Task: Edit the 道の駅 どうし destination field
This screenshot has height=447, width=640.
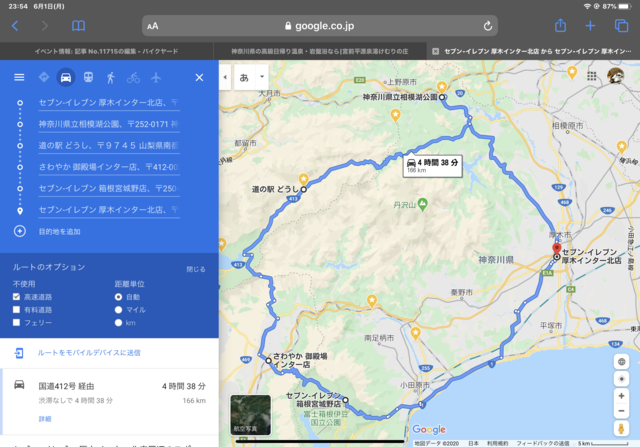Action: pos(108,146)
